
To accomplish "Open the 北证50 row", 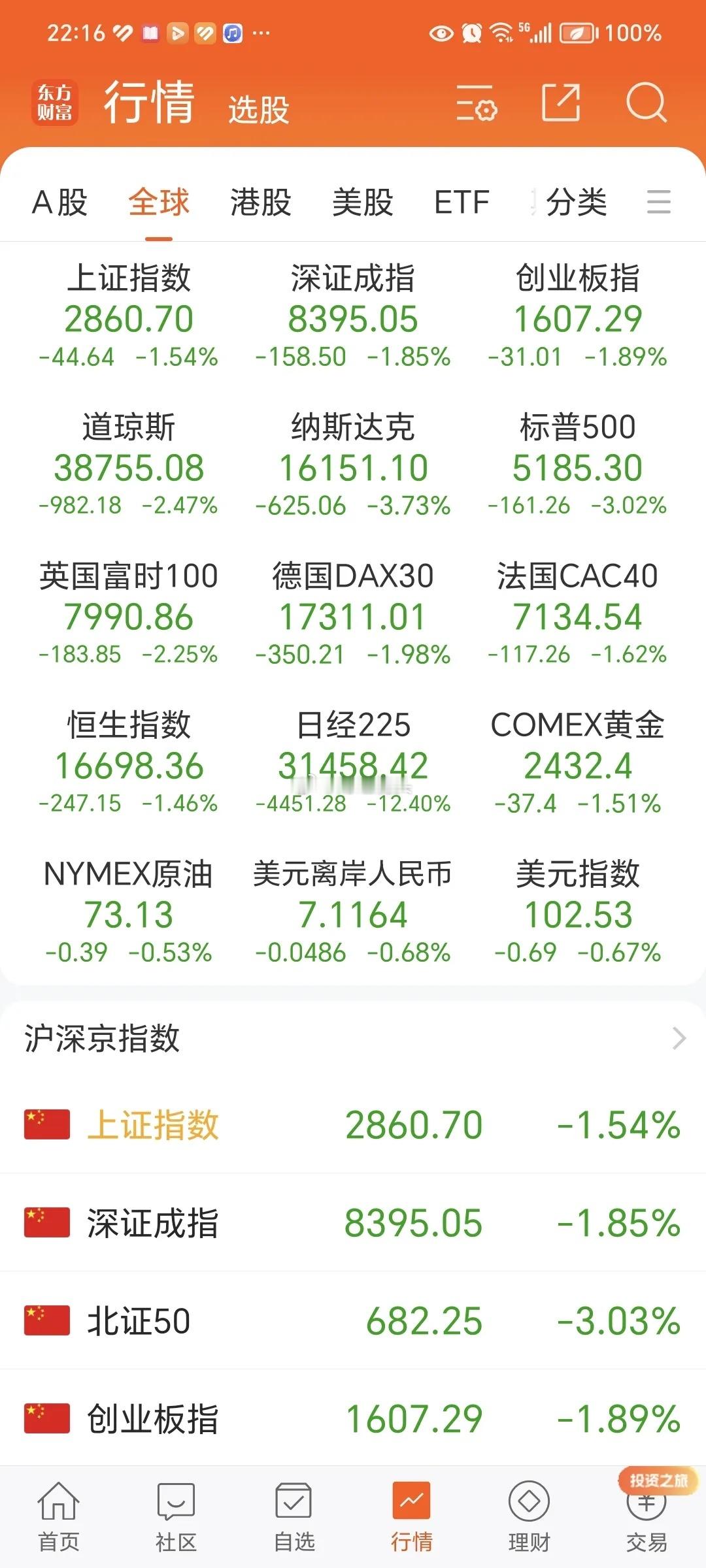I will pyautogui.click(x=353, y=1320).
